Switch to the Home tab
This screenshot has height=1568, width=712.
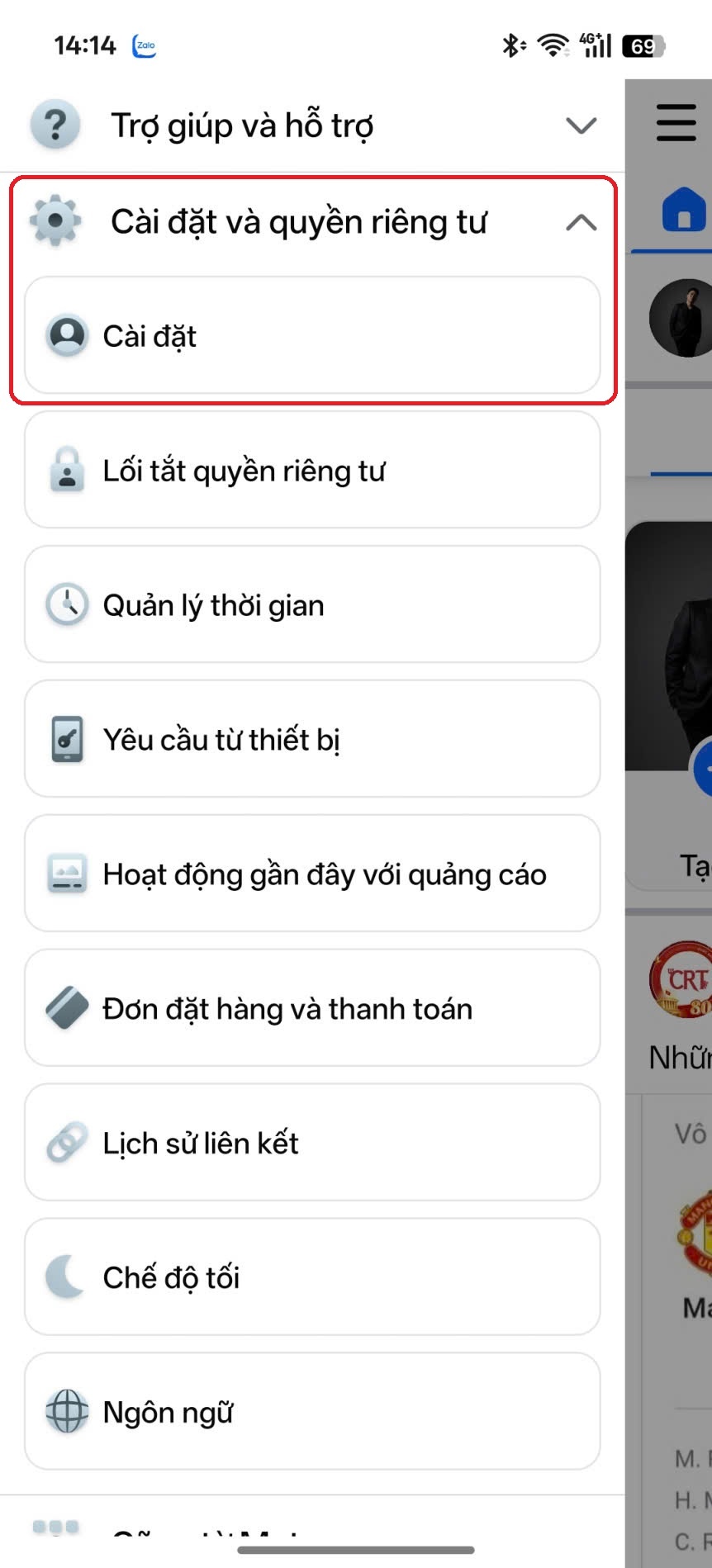pyautogui.click(x=684, y=210)
